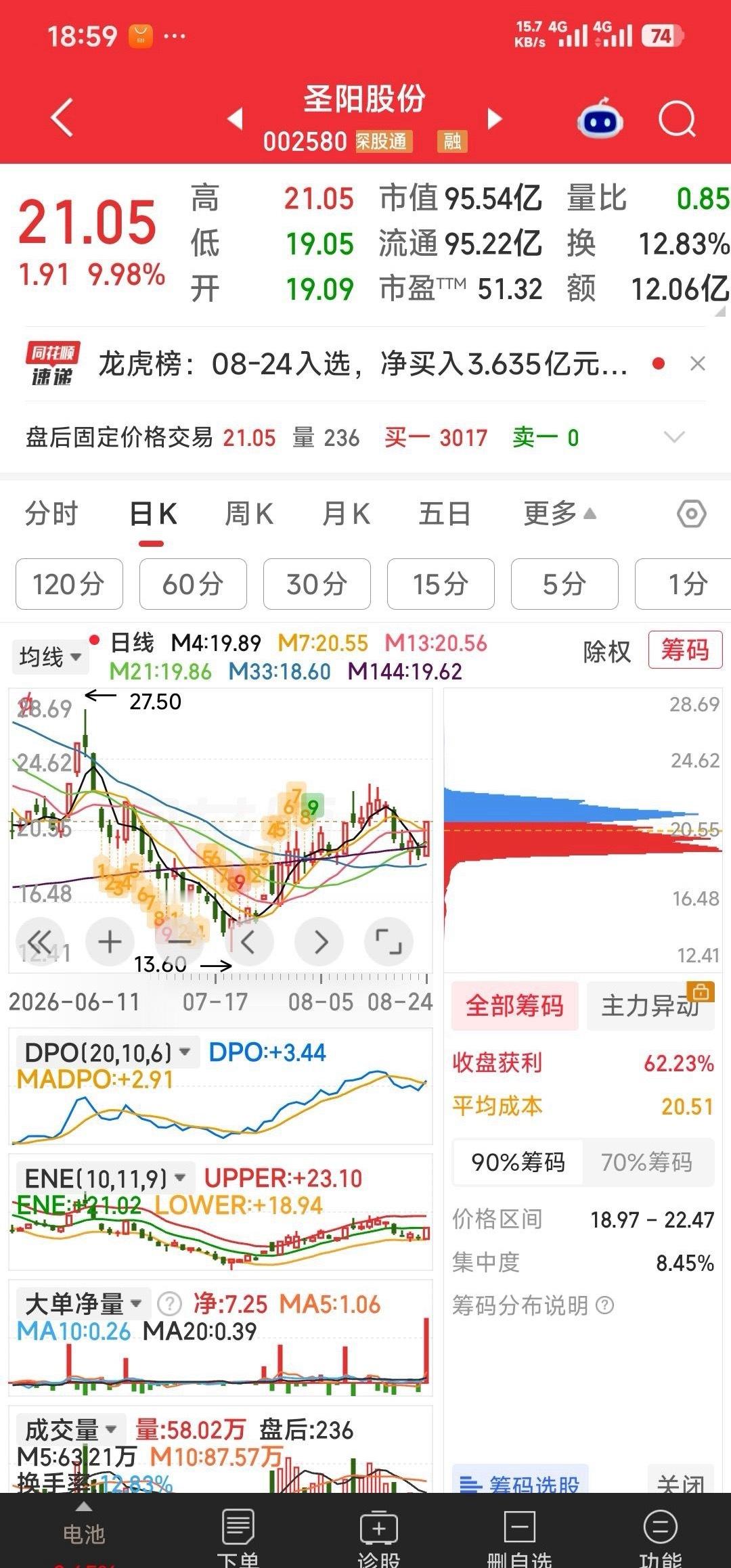Open the 均线 indicator dropdown

tap(50, 657)
